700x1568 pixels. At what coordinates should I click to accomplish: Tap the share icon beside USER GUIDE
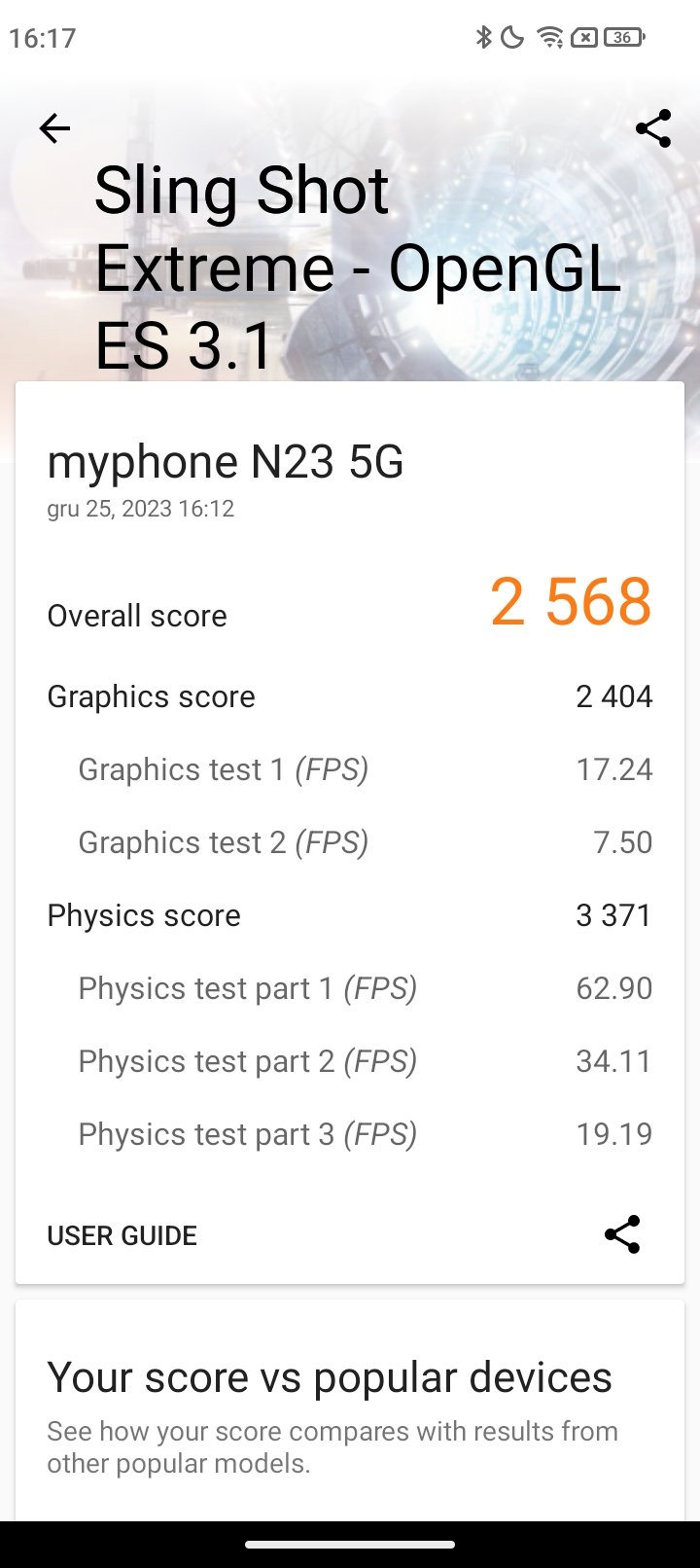tap(622, 1234)
